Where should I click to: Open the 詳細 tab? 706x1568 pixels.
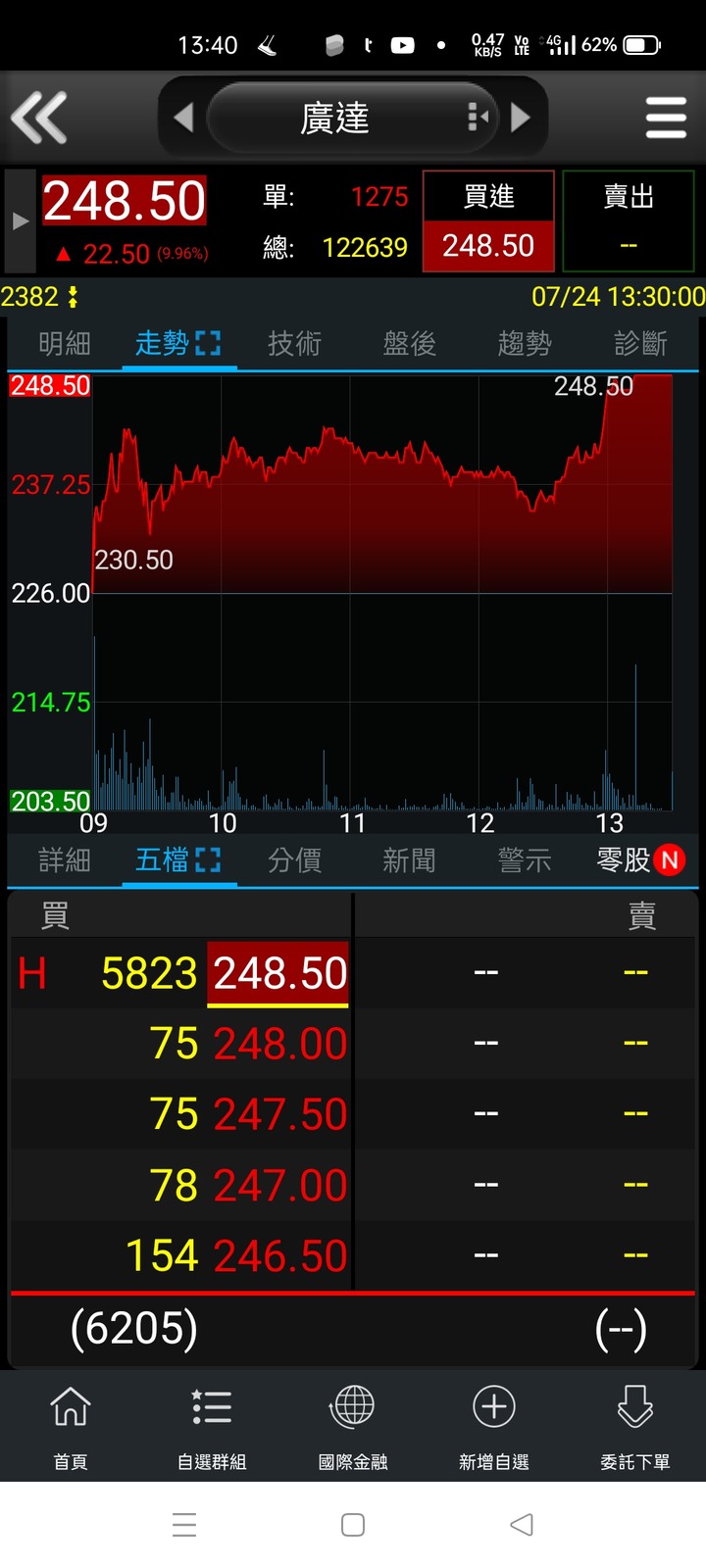(65, 860)
